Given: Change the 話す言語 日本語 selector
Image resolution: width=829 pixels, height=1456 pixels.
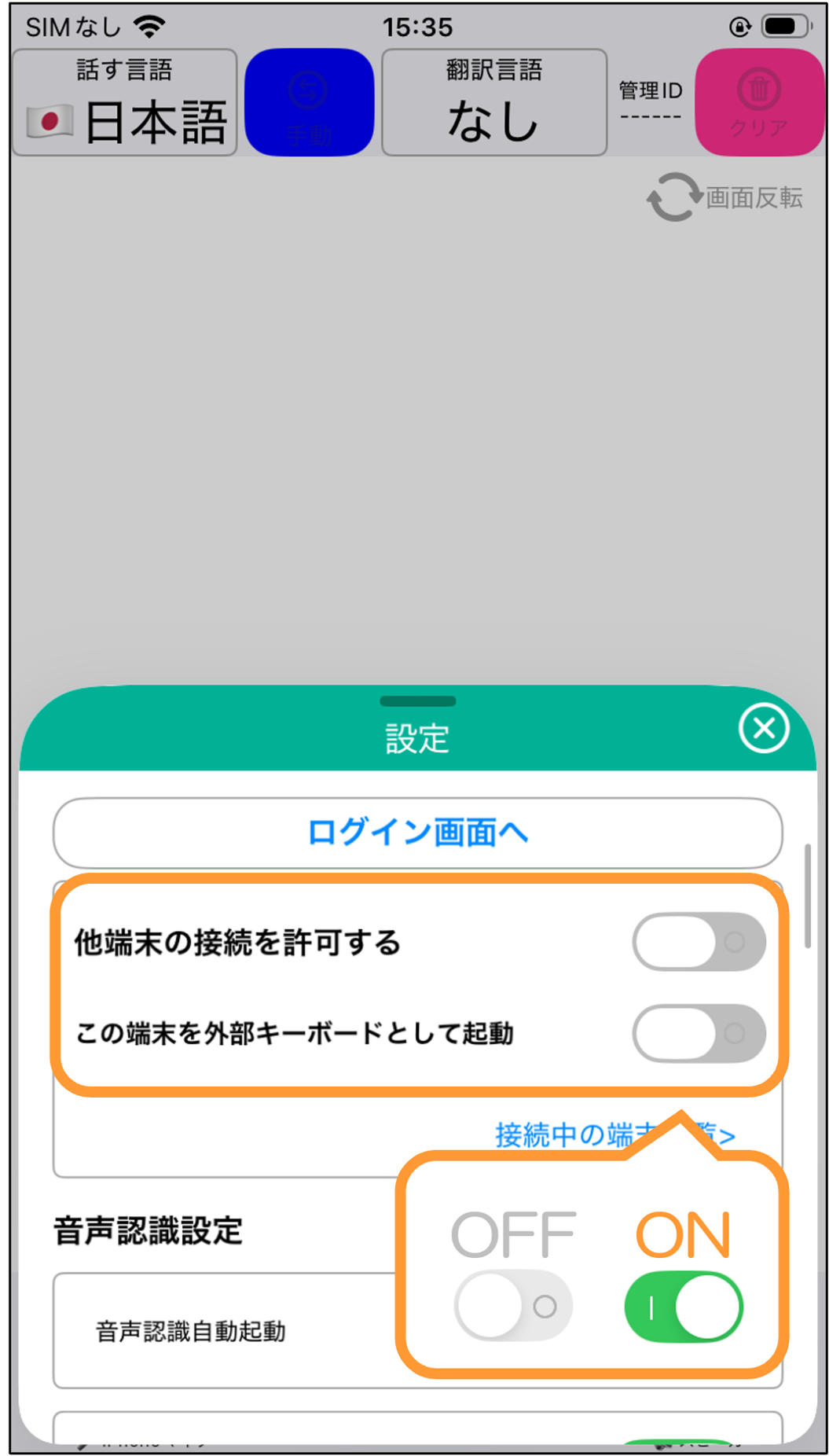Looking at the screenshot, I should [125, 102].
